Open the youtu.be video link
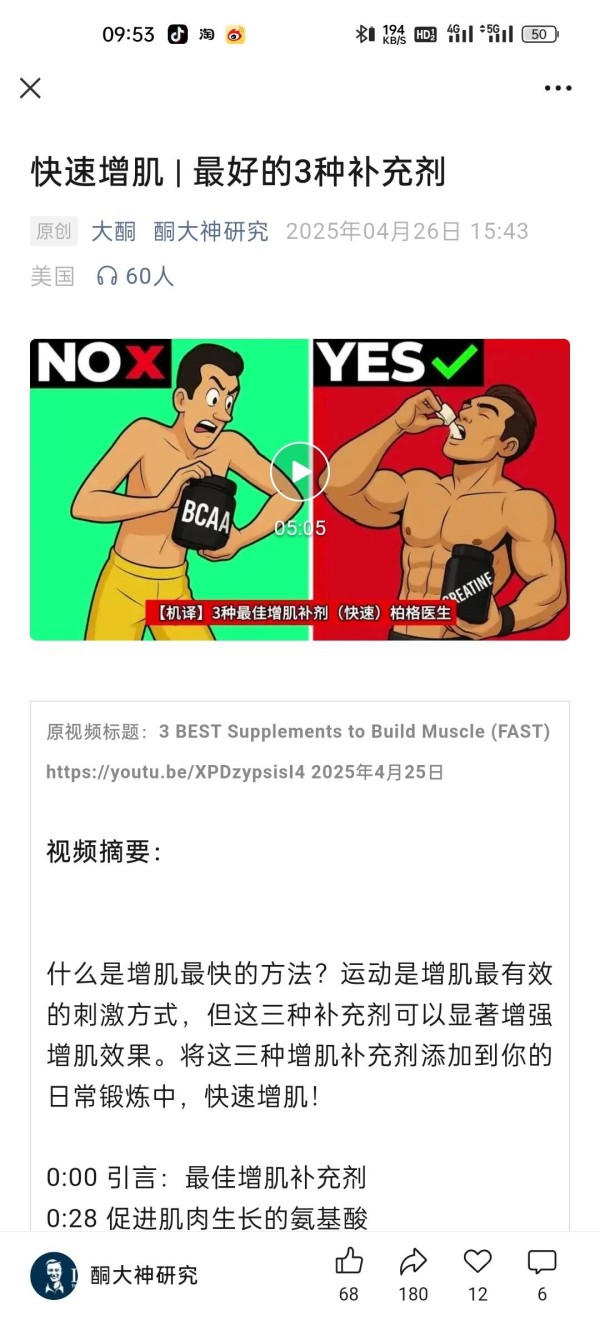This screenshot has height=1320, width=600. tap(177, 772)
